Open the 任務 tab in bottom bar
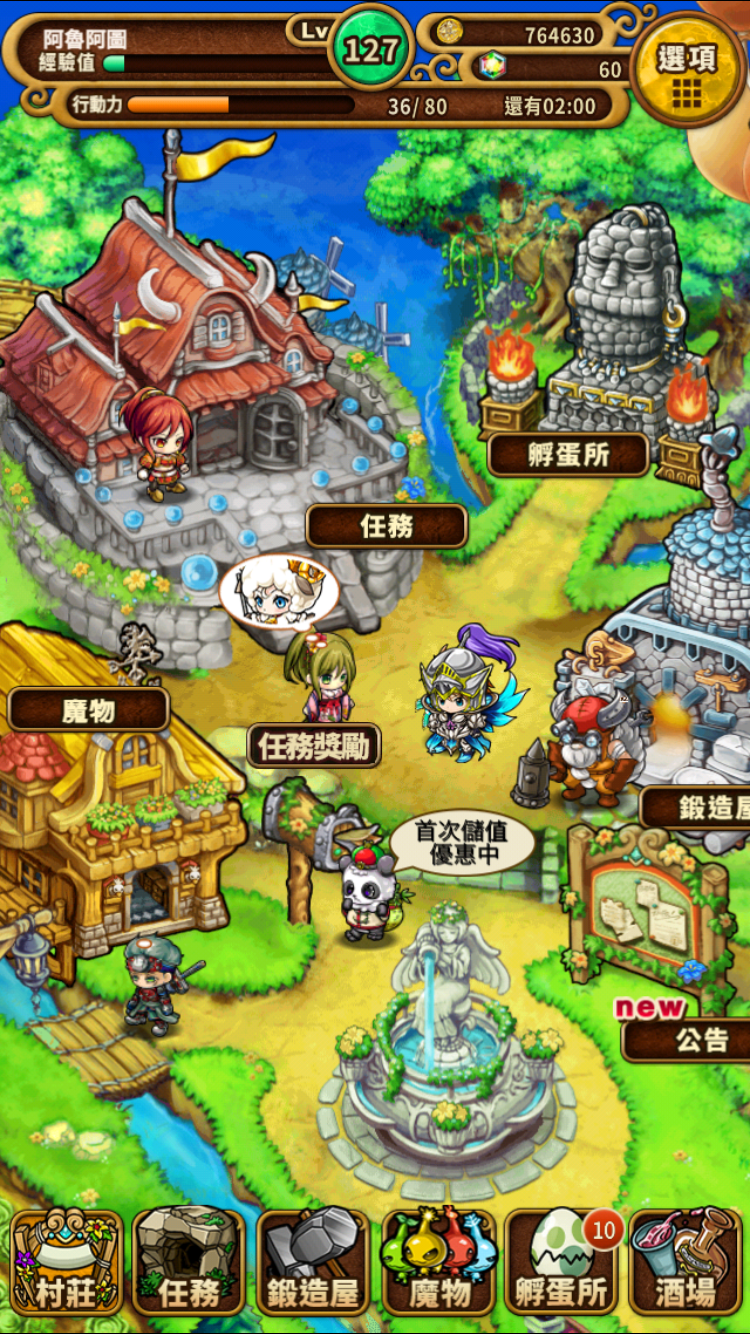Screen dimensions: 750x1334 pyautogui.click(x=188, y=1262)
